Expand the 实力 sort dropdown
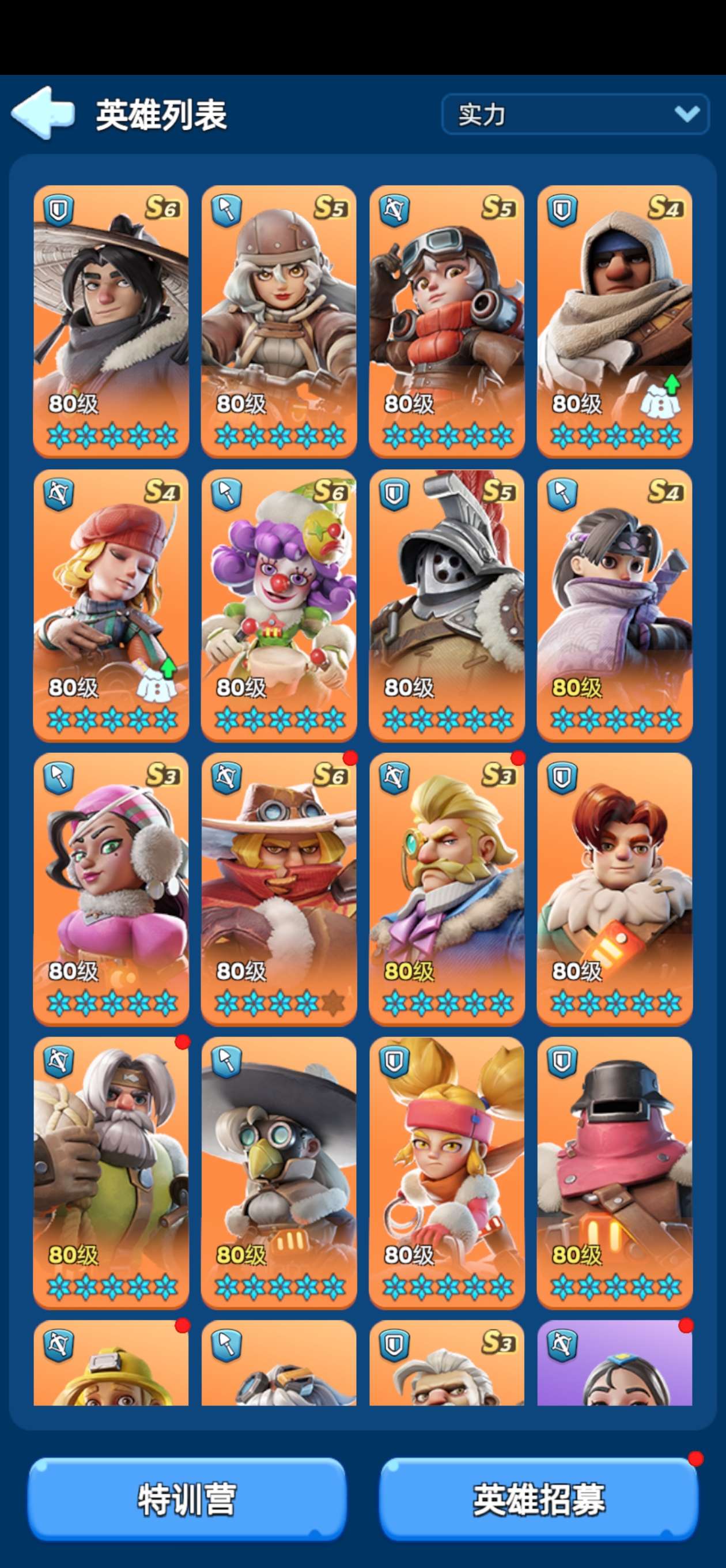 (x=575, y=114)
